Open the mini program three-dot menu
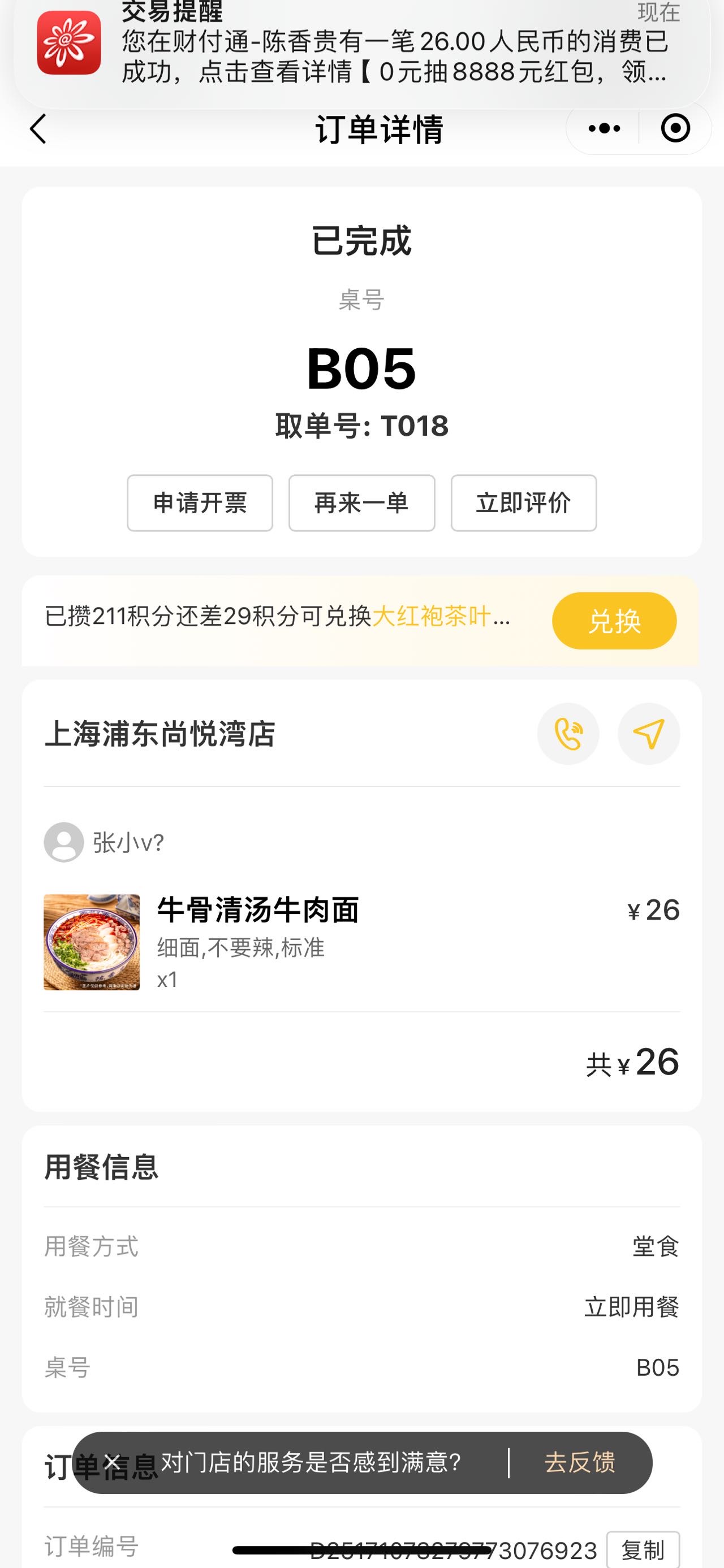The image size is (724, 1568). (604, 128)
